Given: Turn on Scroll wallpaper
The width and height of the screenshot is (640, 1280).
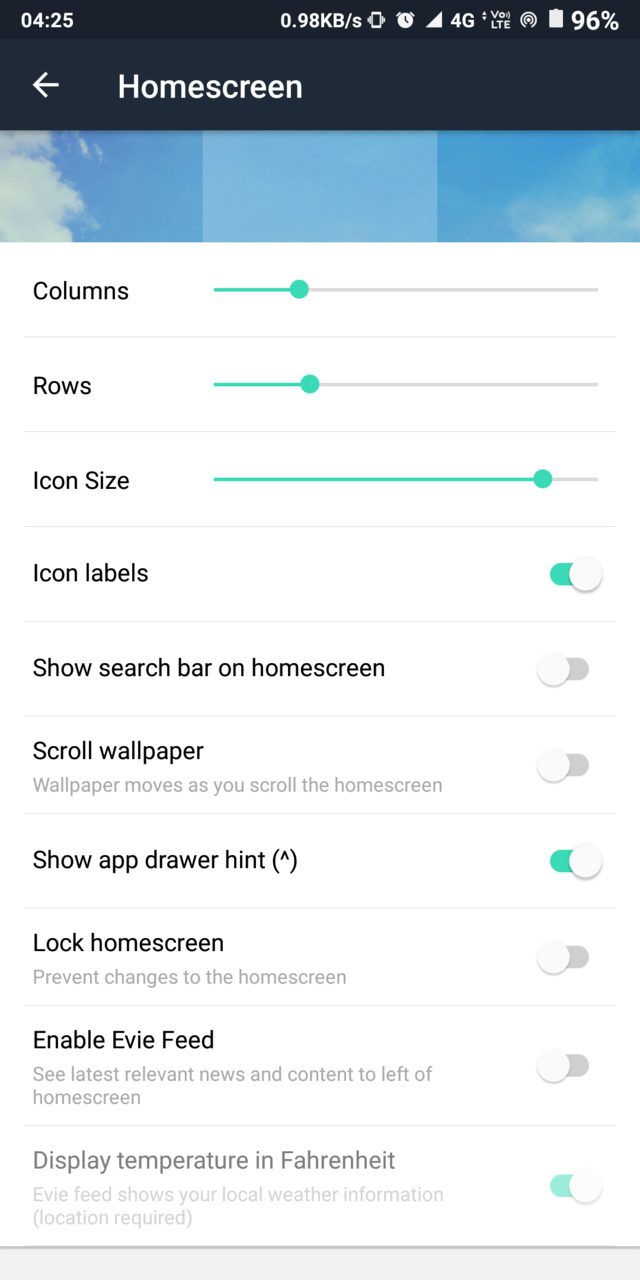Looking at the screenshot, I should pos(564,766).
